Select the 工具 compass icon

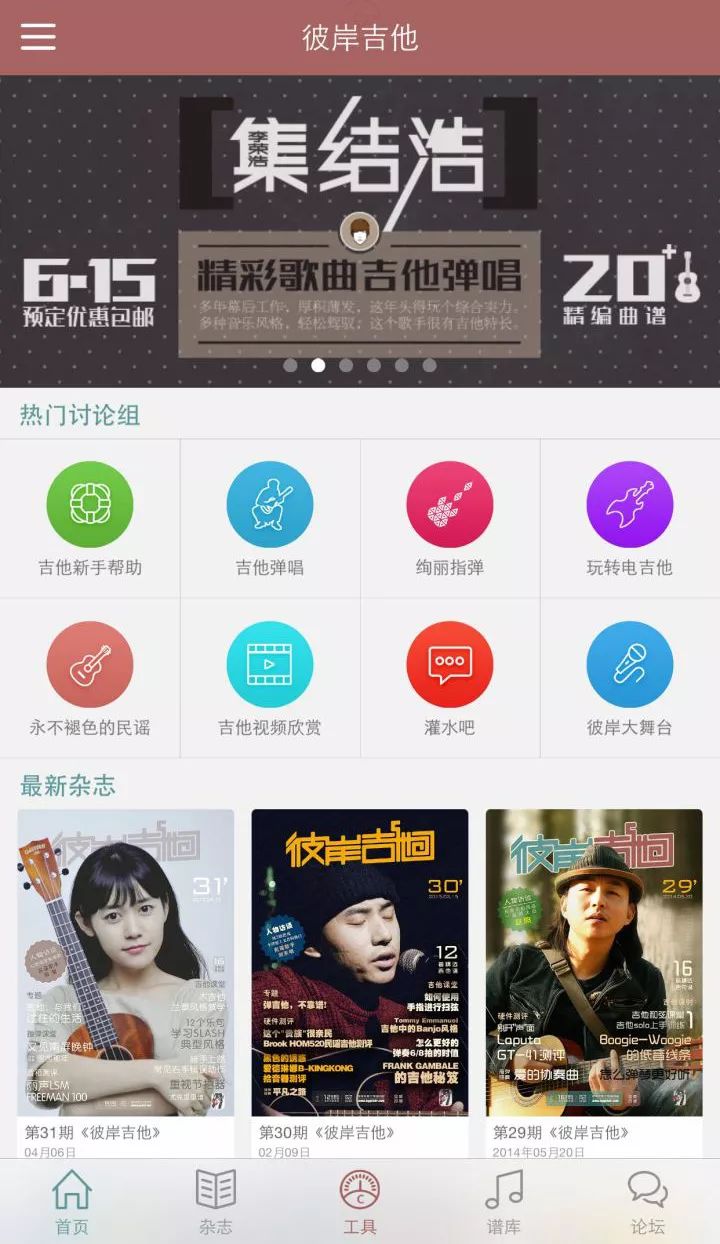(x=360, y=1192)
